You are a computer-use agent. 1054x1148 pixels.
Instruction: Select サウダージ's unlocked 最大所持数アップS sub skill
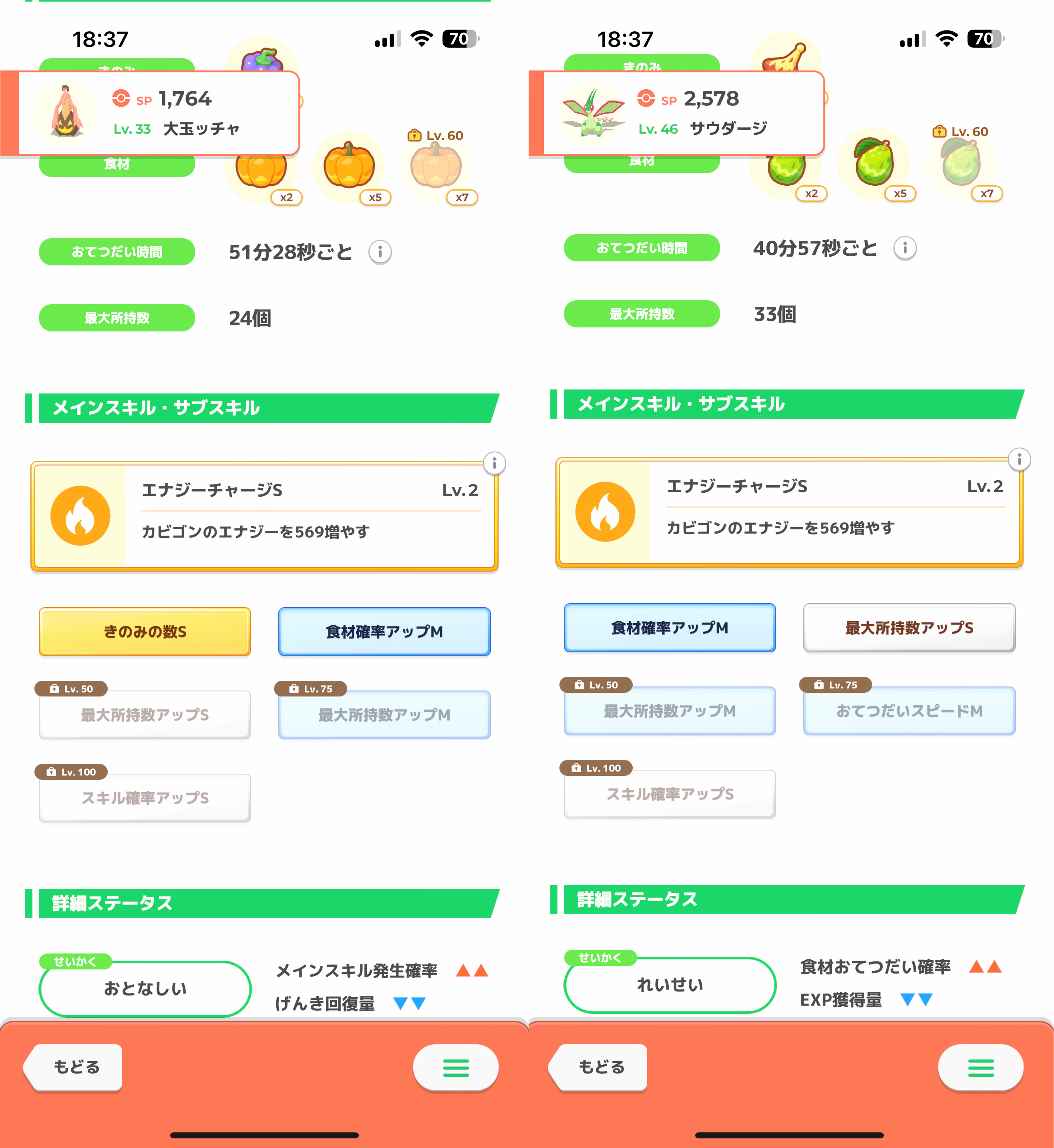click(x=909, y=628)
